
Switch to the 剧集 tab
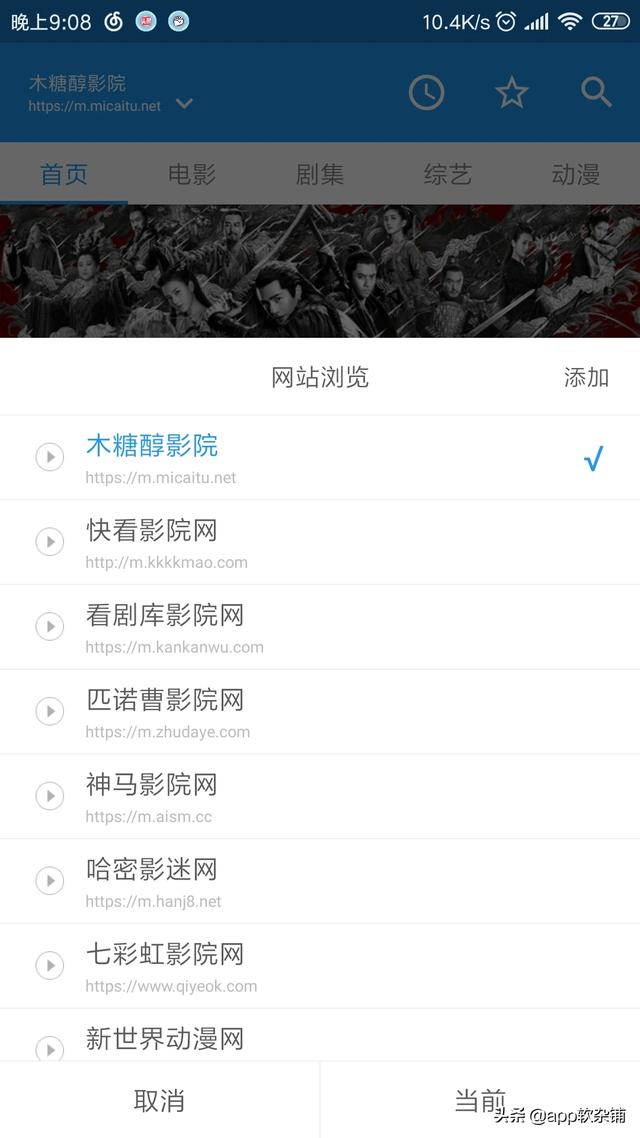tap(320, 174)
